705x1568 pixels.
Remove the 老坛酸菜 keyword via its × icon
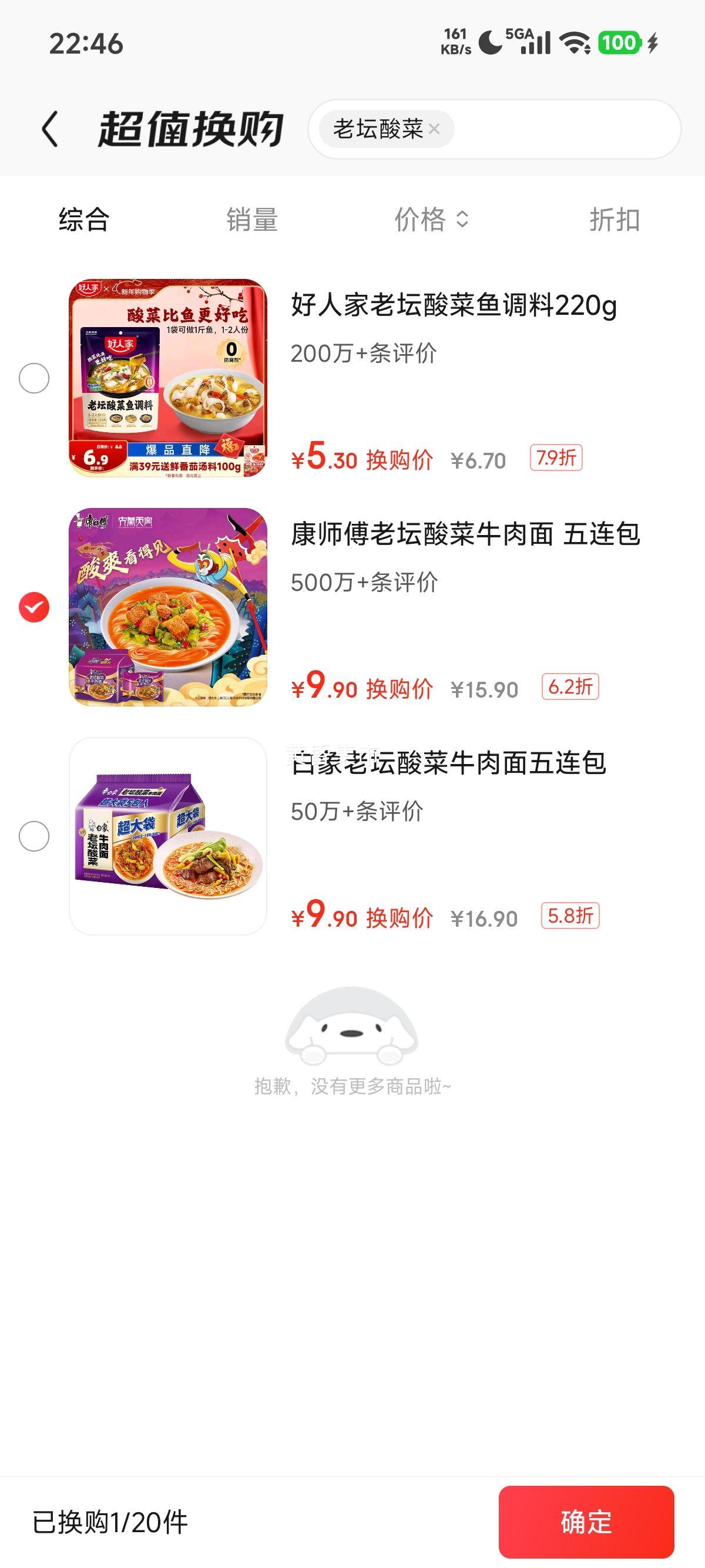434,129
